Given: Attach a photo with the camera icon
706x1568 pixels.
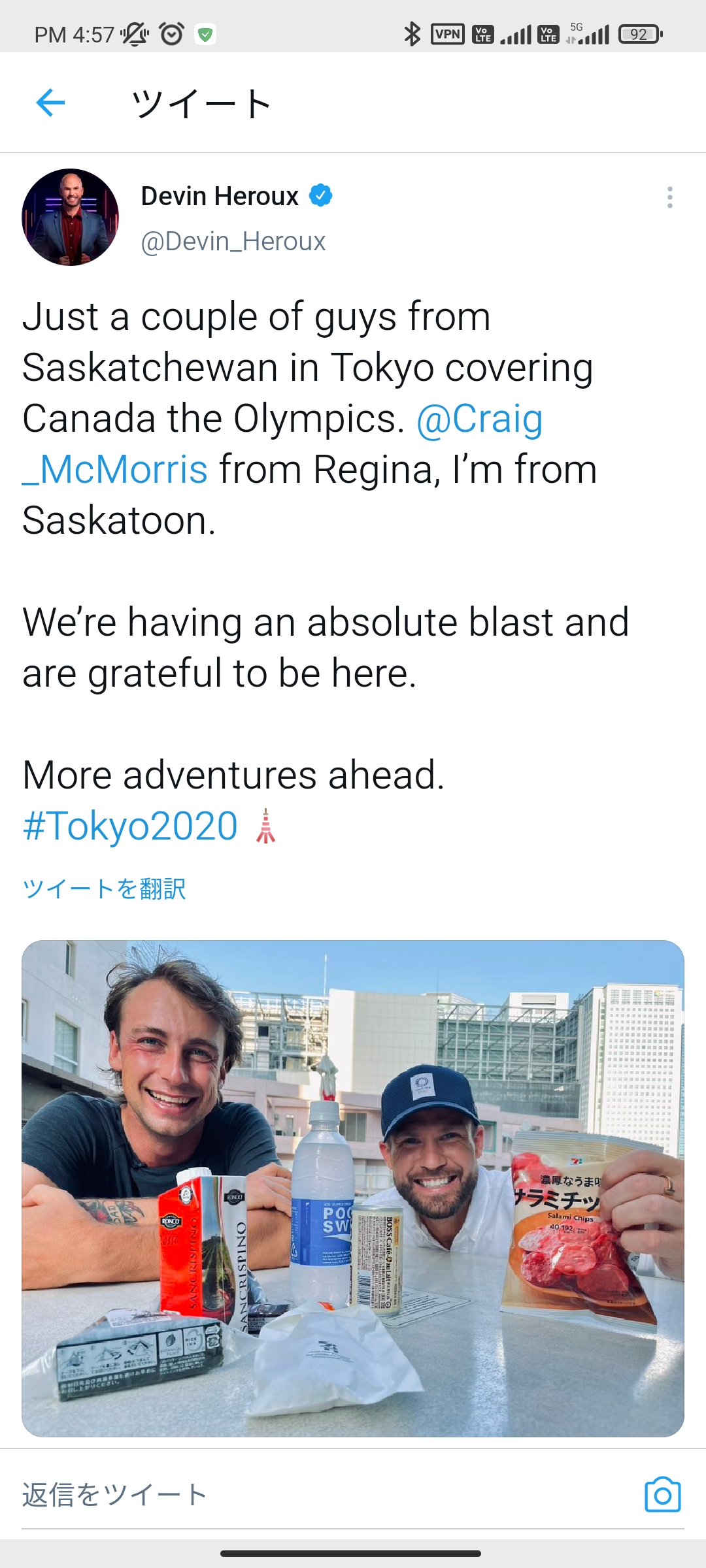Looking at the screenshot, I should (662, 1495).
